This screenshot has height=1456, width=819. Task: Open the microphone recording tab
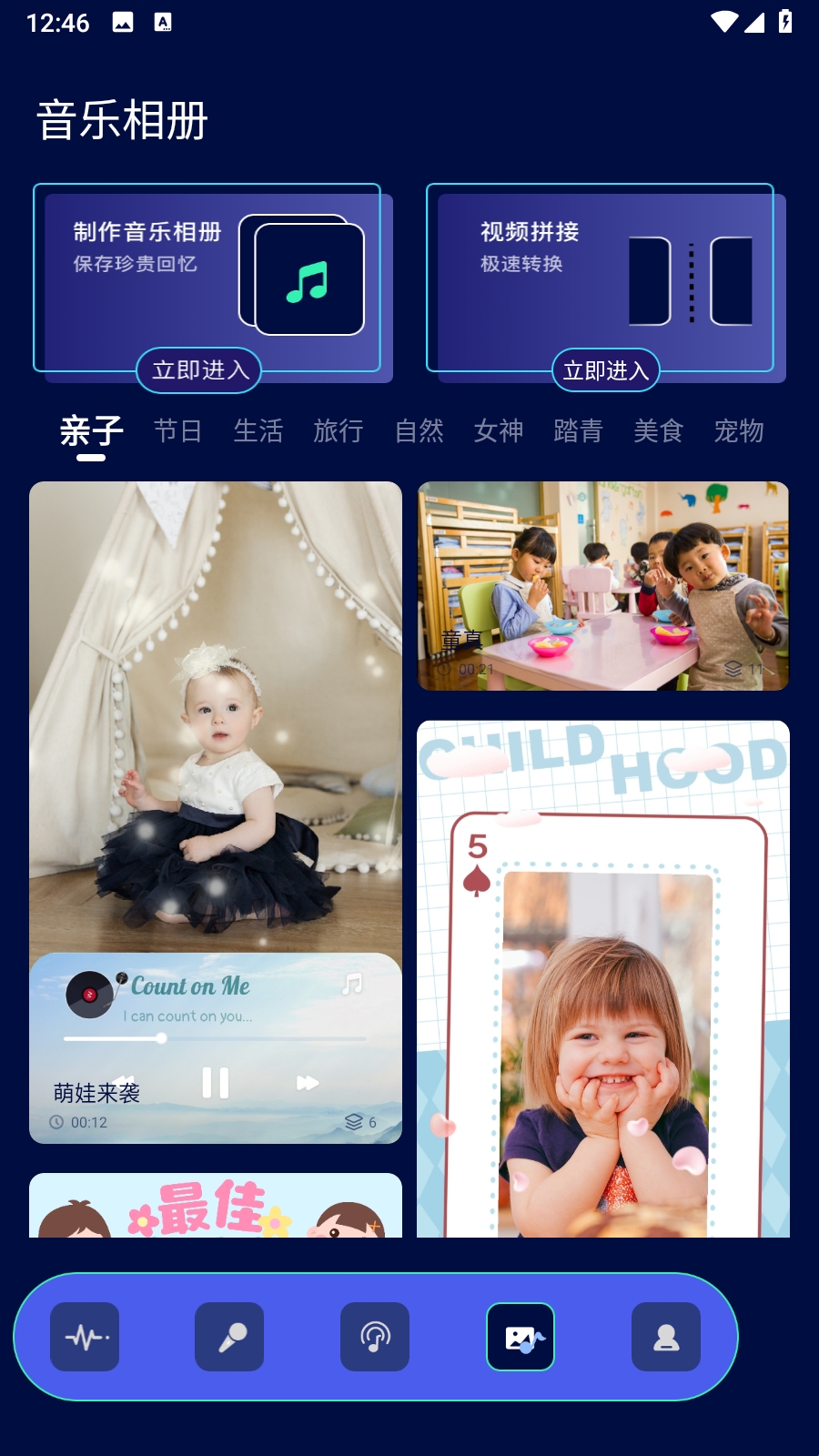tap(229, 1337)
